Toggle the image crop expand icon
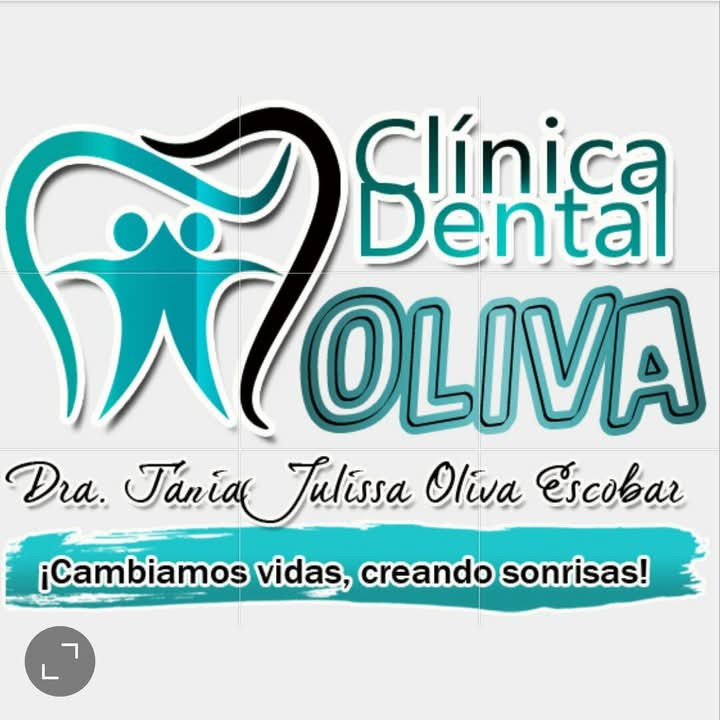This screenshot has height=720, width=720. tap(60, 661)
